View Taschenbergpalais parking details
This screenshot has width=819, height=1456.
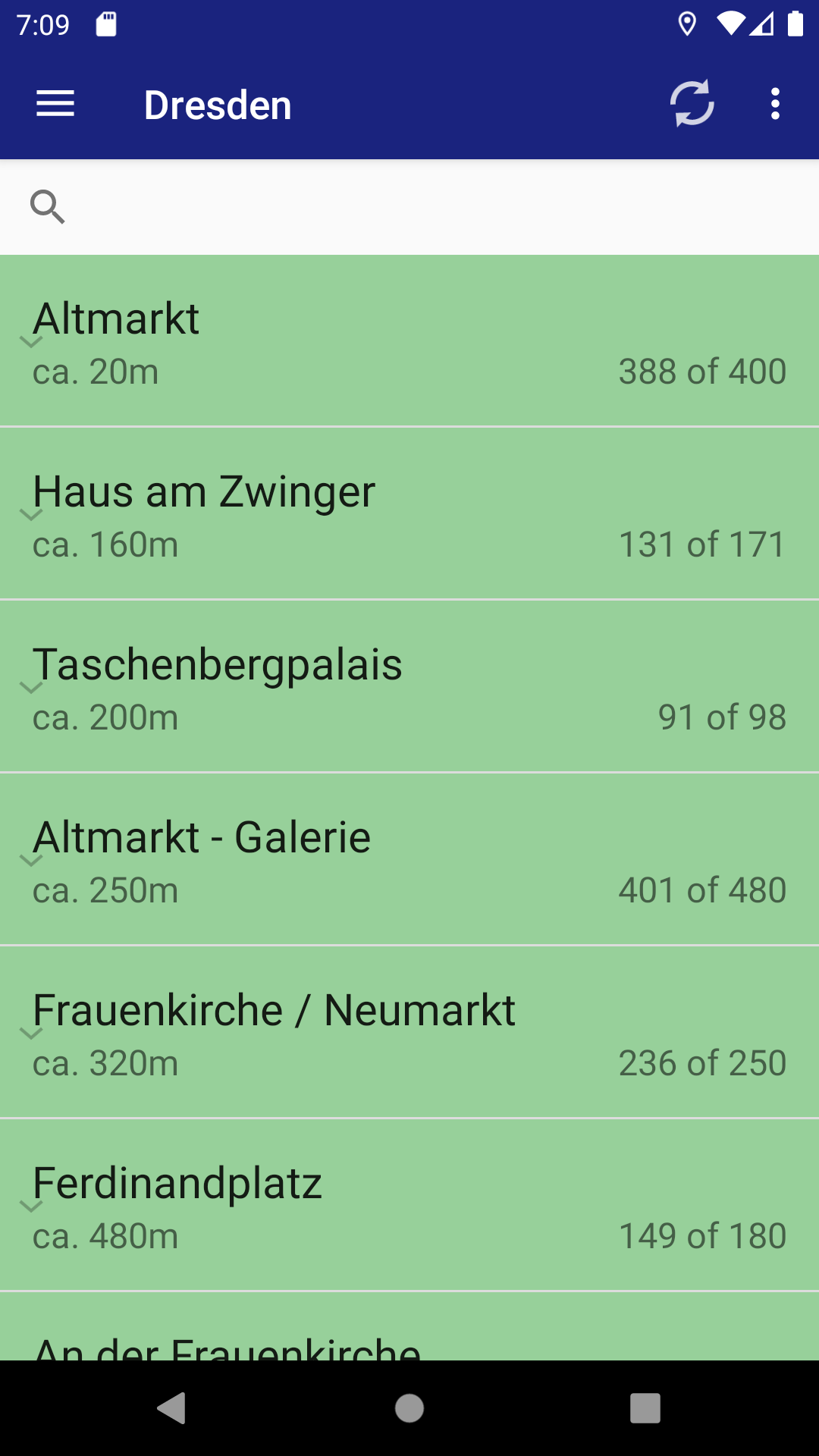pyautogui.click(x=409, y=687)
